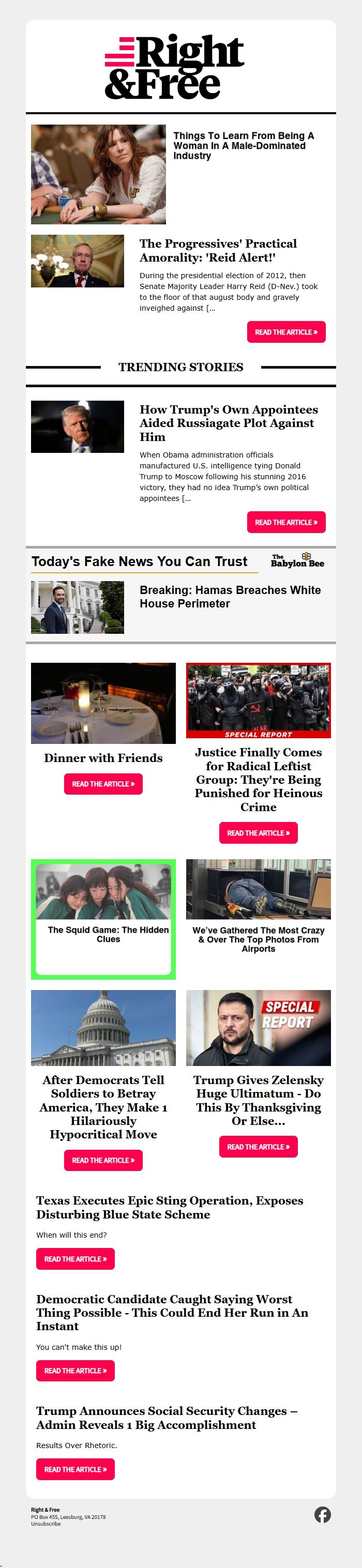This screenshot has width=362, height=1568.
Task: Read the 'Reid Alert!' article
Action: pos(286,332)
